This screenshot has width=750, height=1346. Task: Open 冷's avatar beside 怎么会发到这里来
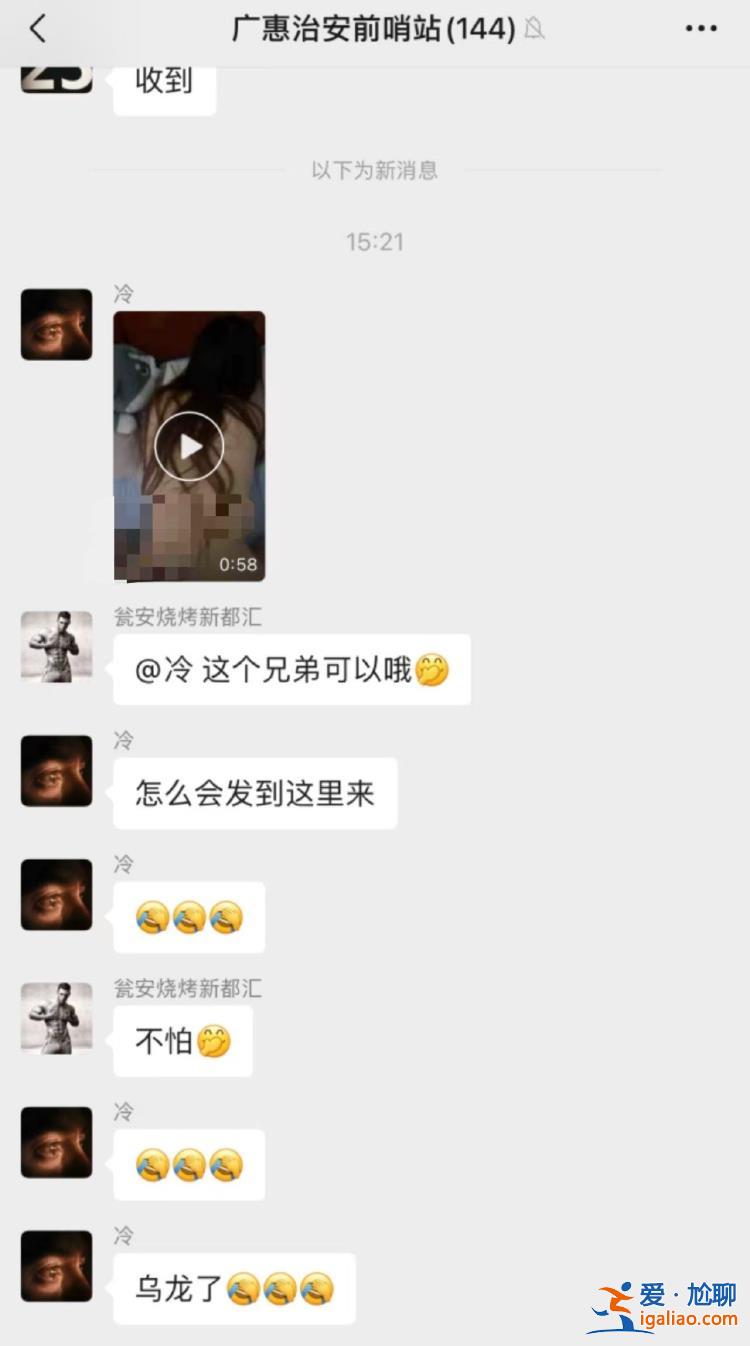(x=57, y=771)
